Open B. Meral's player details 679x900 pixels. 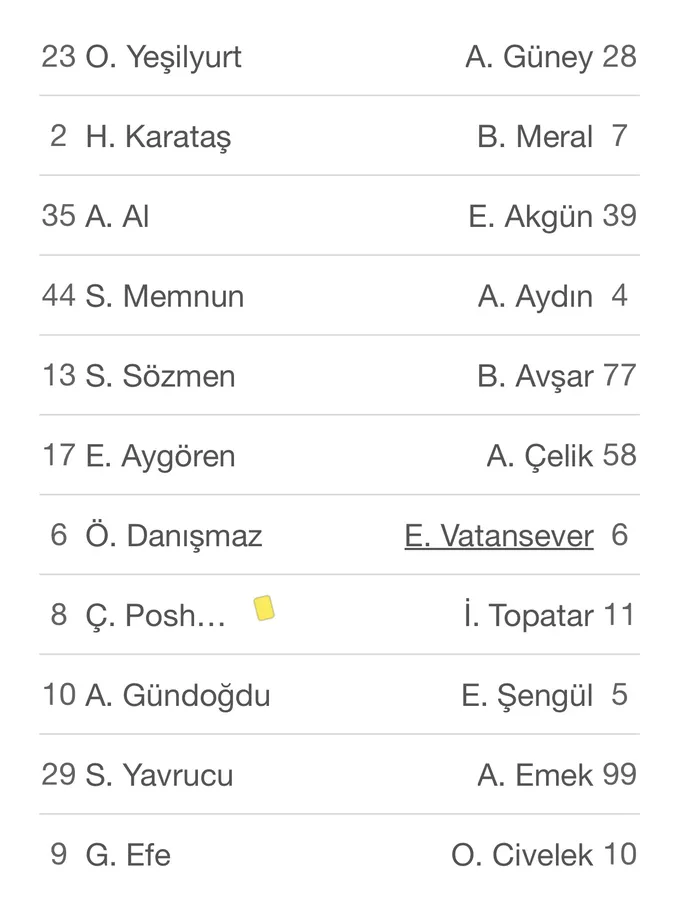click(534, 137)
